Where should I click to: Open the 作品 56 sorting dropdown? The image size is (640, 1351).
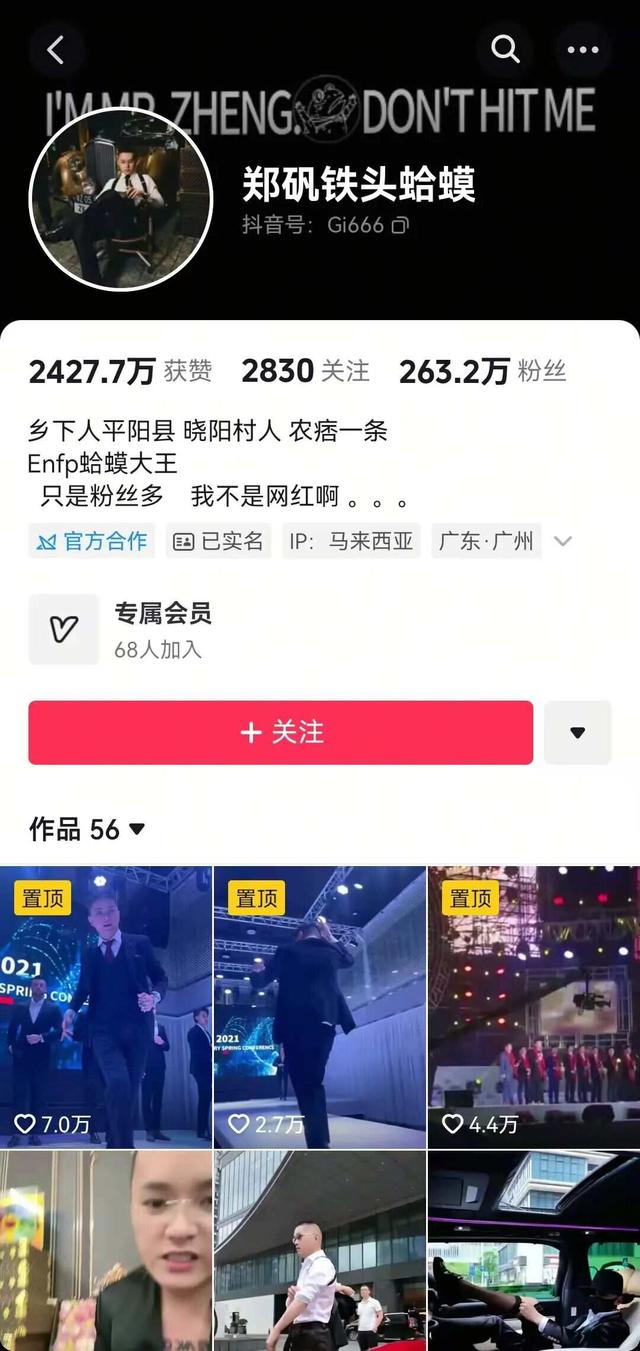(88, 829)
